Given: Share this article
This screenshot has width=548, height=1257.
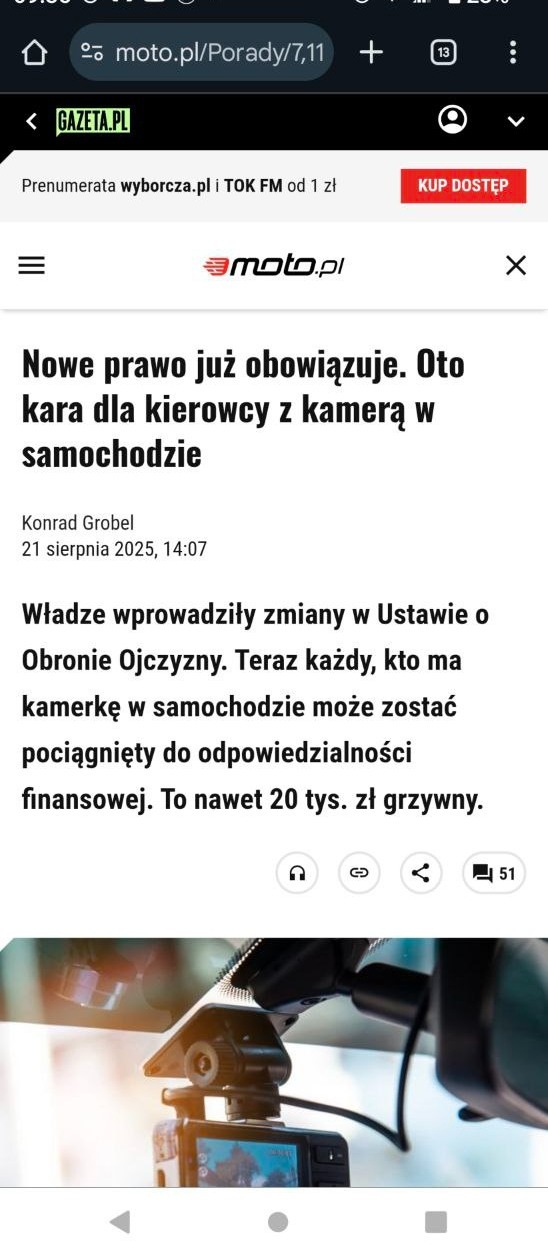Looking at the screenshot, I should pos(421,873).
